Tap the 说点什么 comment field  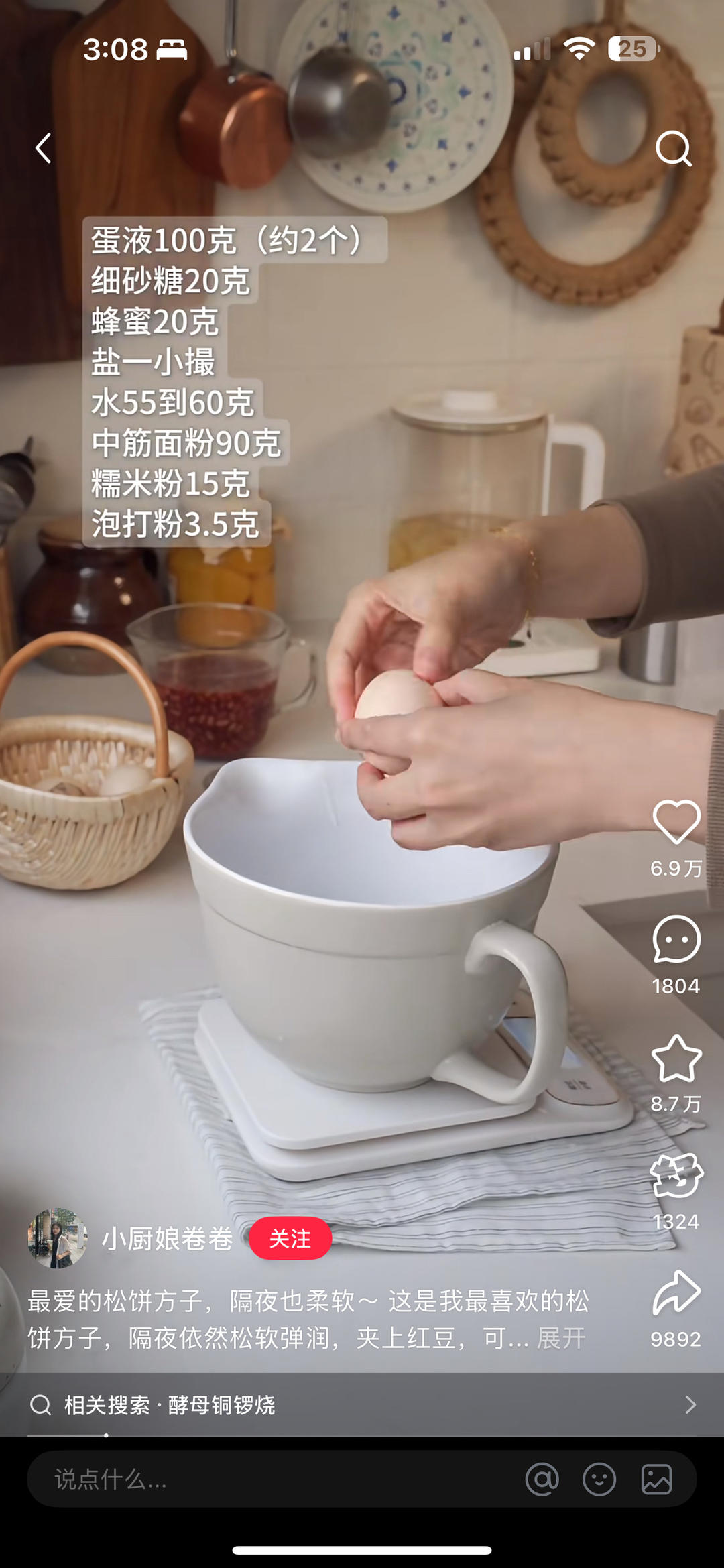coord(268,1480)
